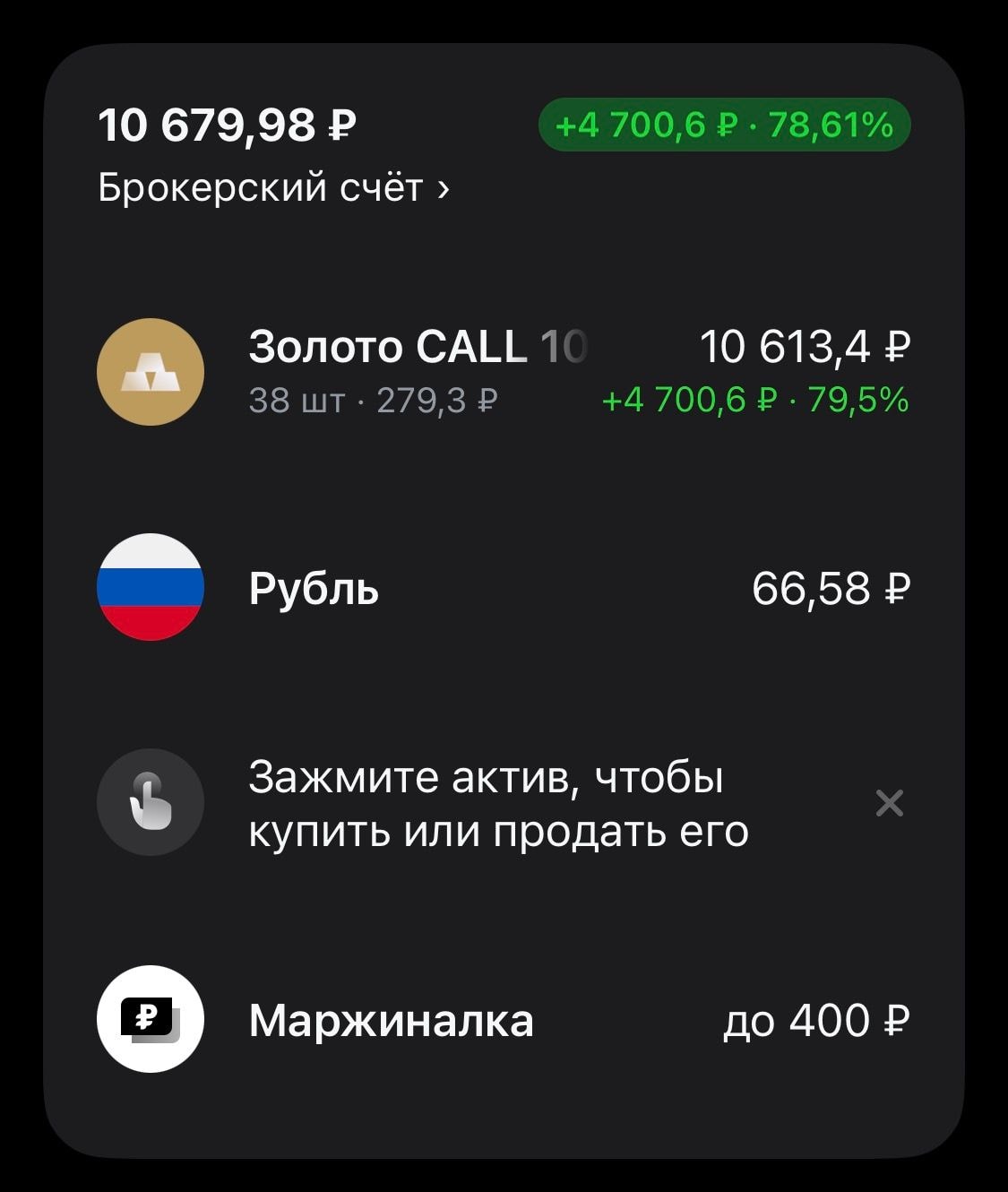Dismiss the Зажмите актив hint
This screenshot has width=1008, height=1192.
pyautogui.click(x=889, y=803)
